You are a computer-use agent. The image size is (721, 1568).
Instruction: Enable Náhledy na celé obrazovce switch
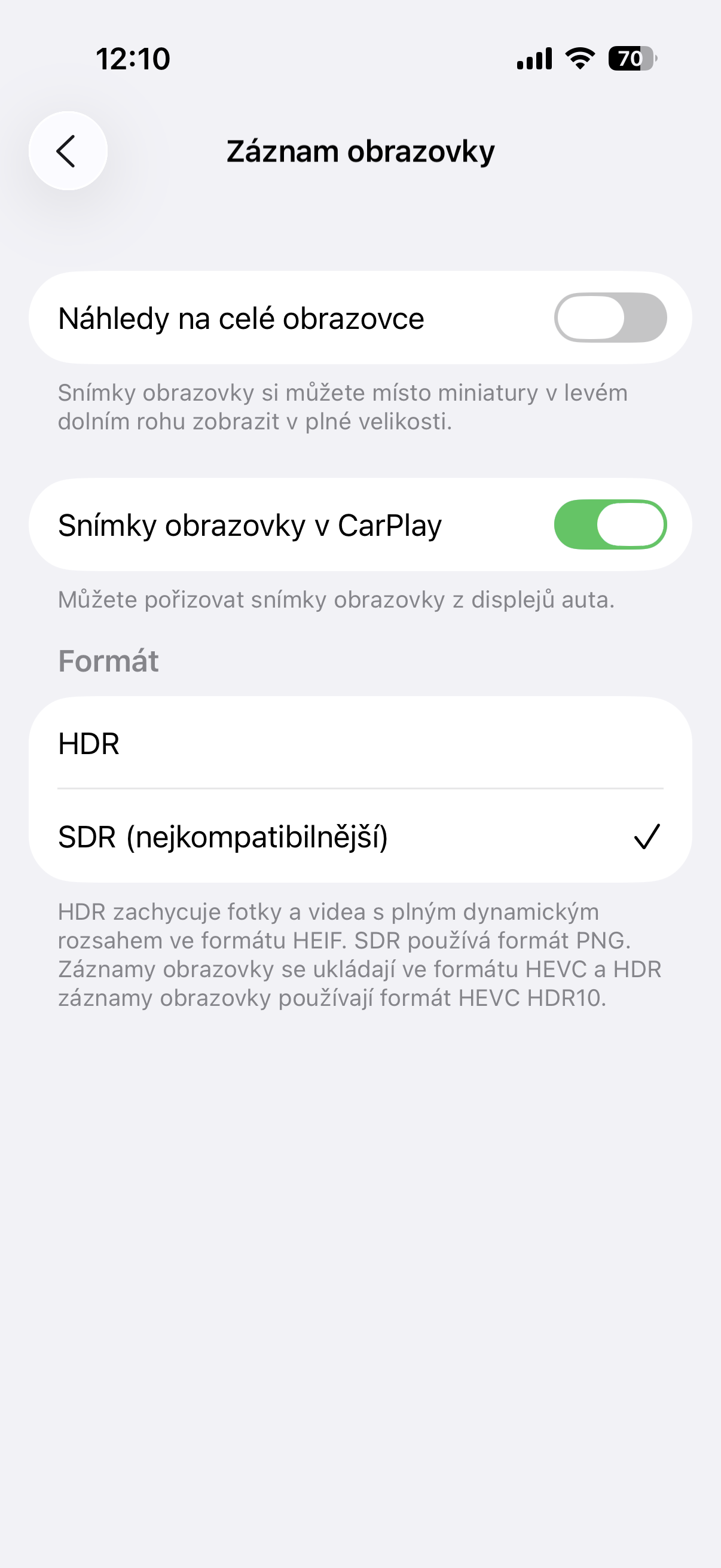pyautogui.click(x=610, y=318)
